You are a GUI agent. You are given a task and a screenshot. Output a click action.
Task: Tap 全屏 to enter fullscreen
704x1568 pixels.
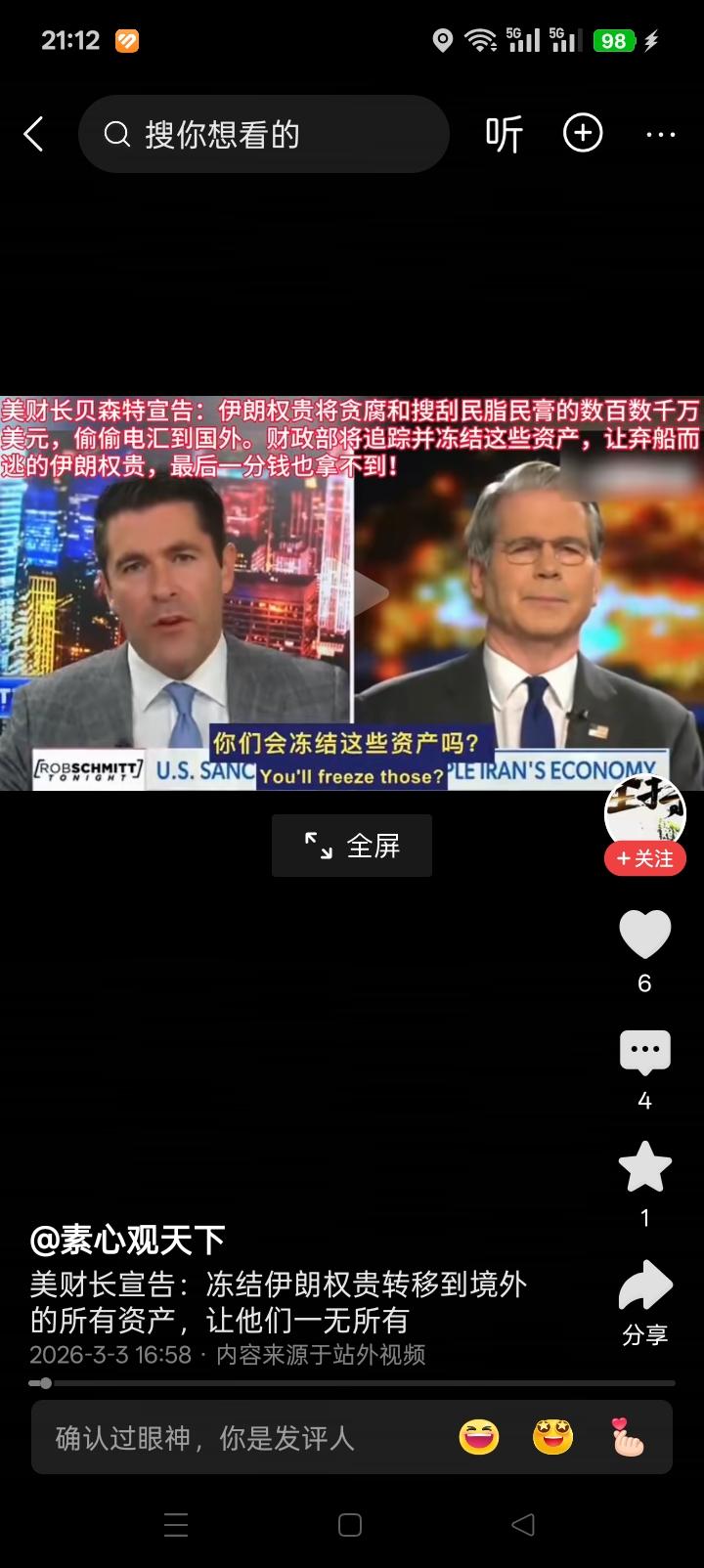tap(351, 845)
